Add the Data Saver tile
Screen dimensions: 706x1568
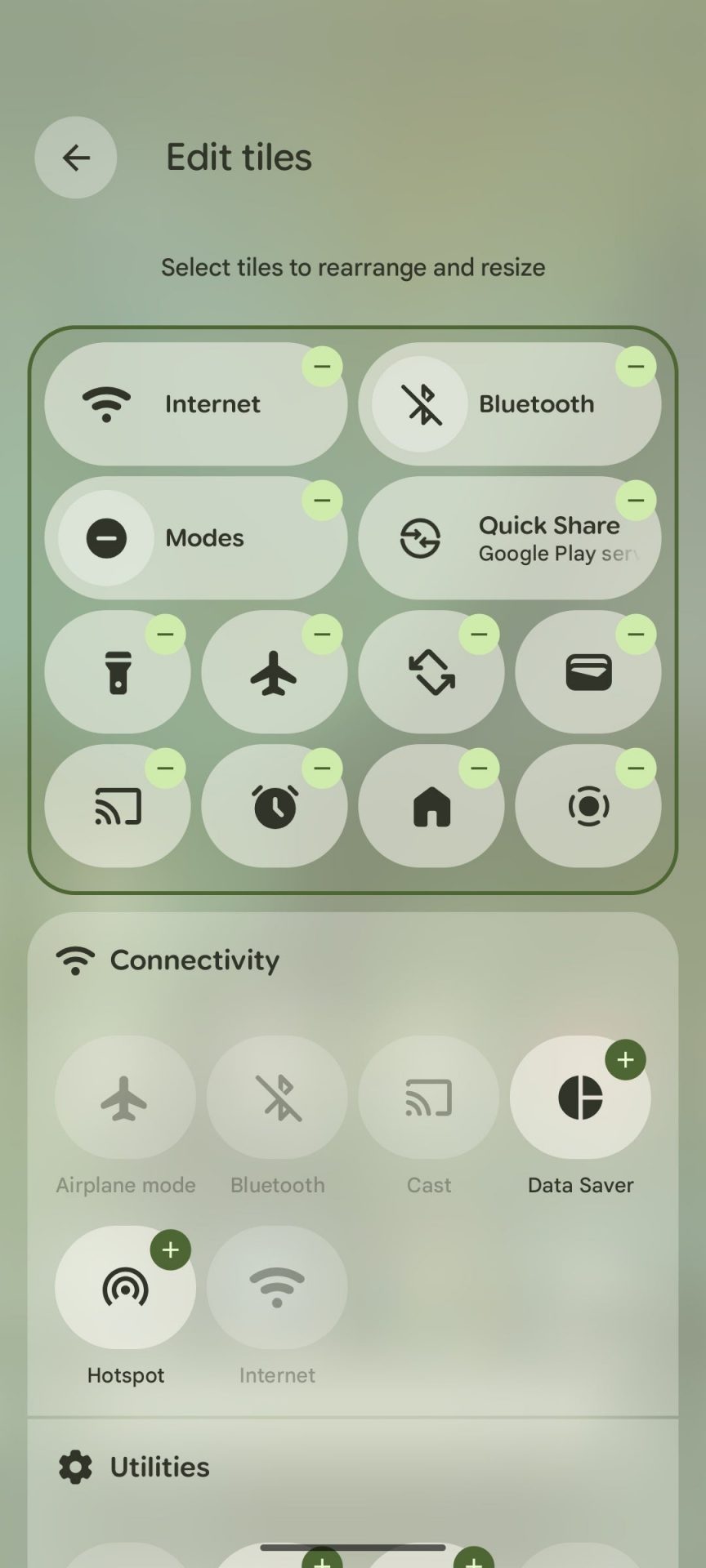pyautogui.click(x=625, y=1060)
